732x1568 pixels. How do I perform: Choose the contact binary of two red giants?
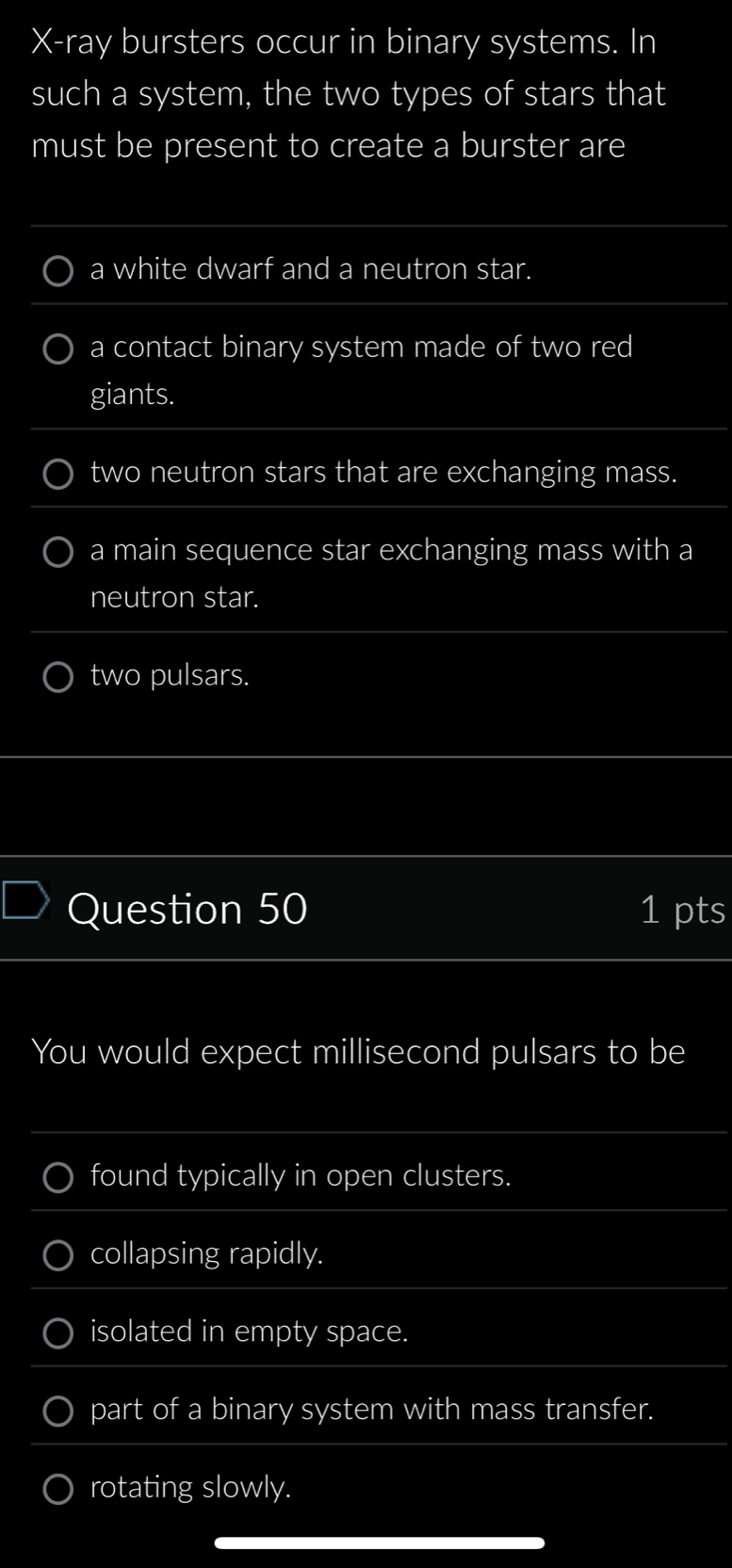pyautogui.click(x=58, y=349)
